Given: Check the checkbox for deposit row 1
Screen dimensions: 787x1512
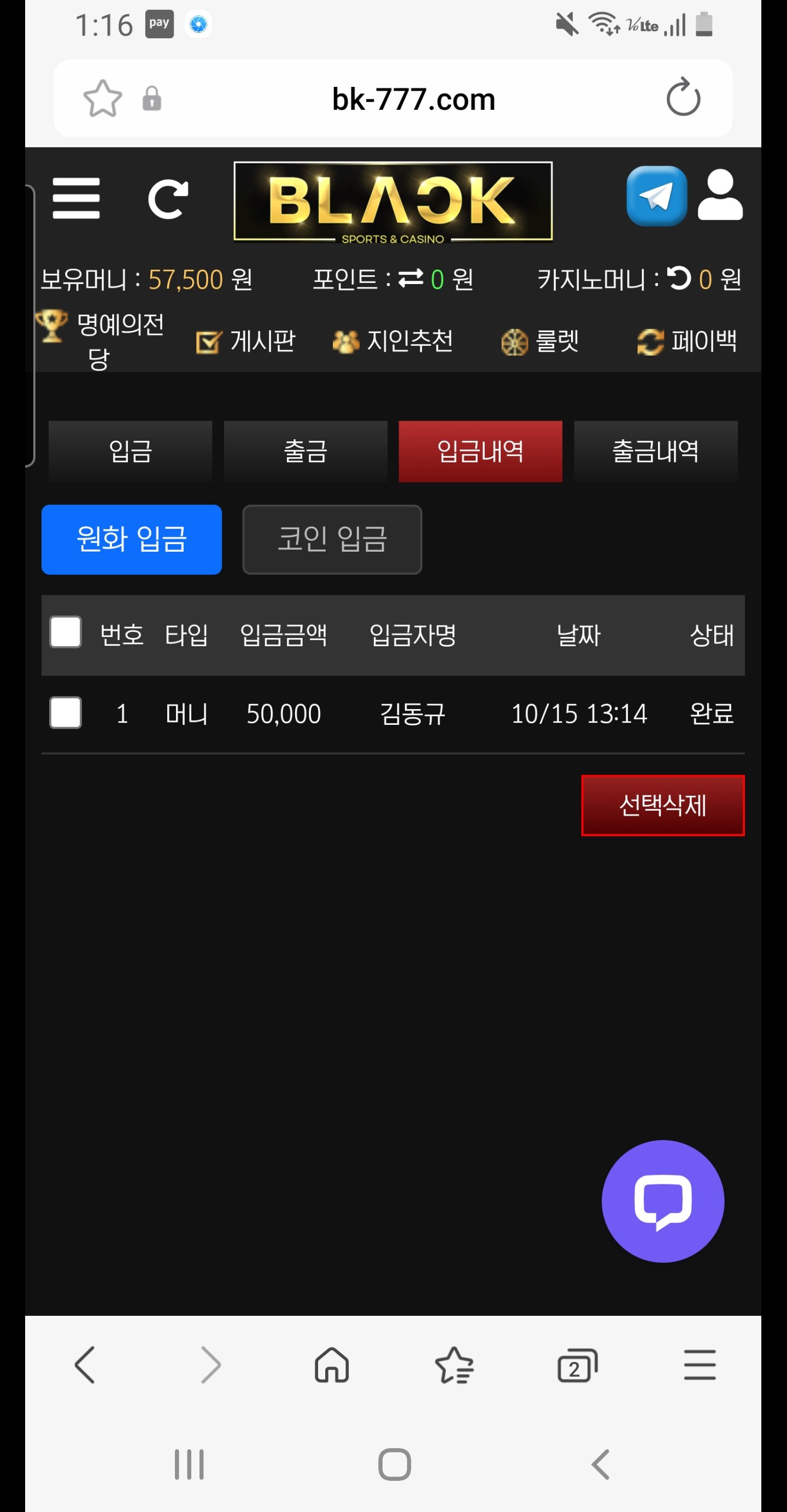Looking at the screenshot, I should point(65,712).
